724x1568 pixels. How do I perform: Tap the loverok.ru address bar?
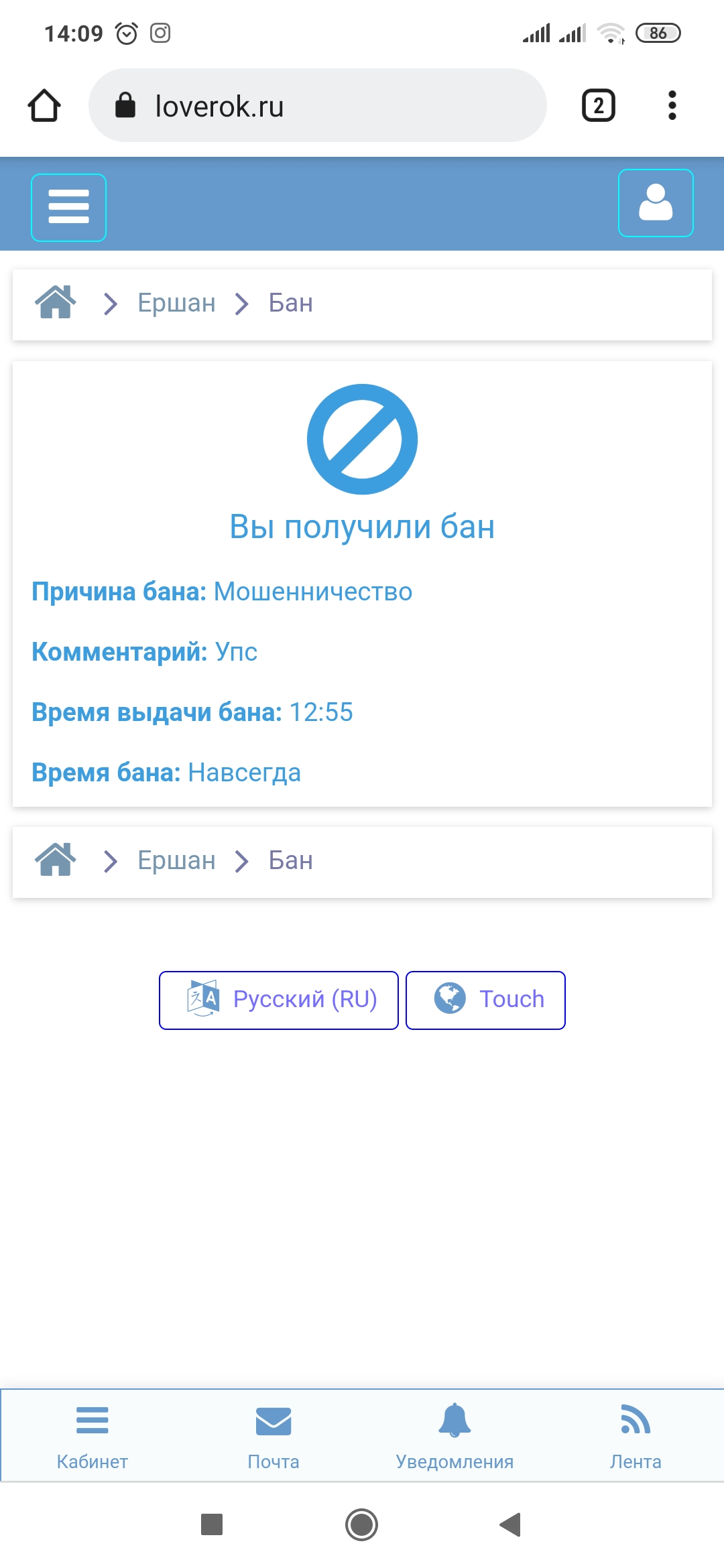[318, 106]
